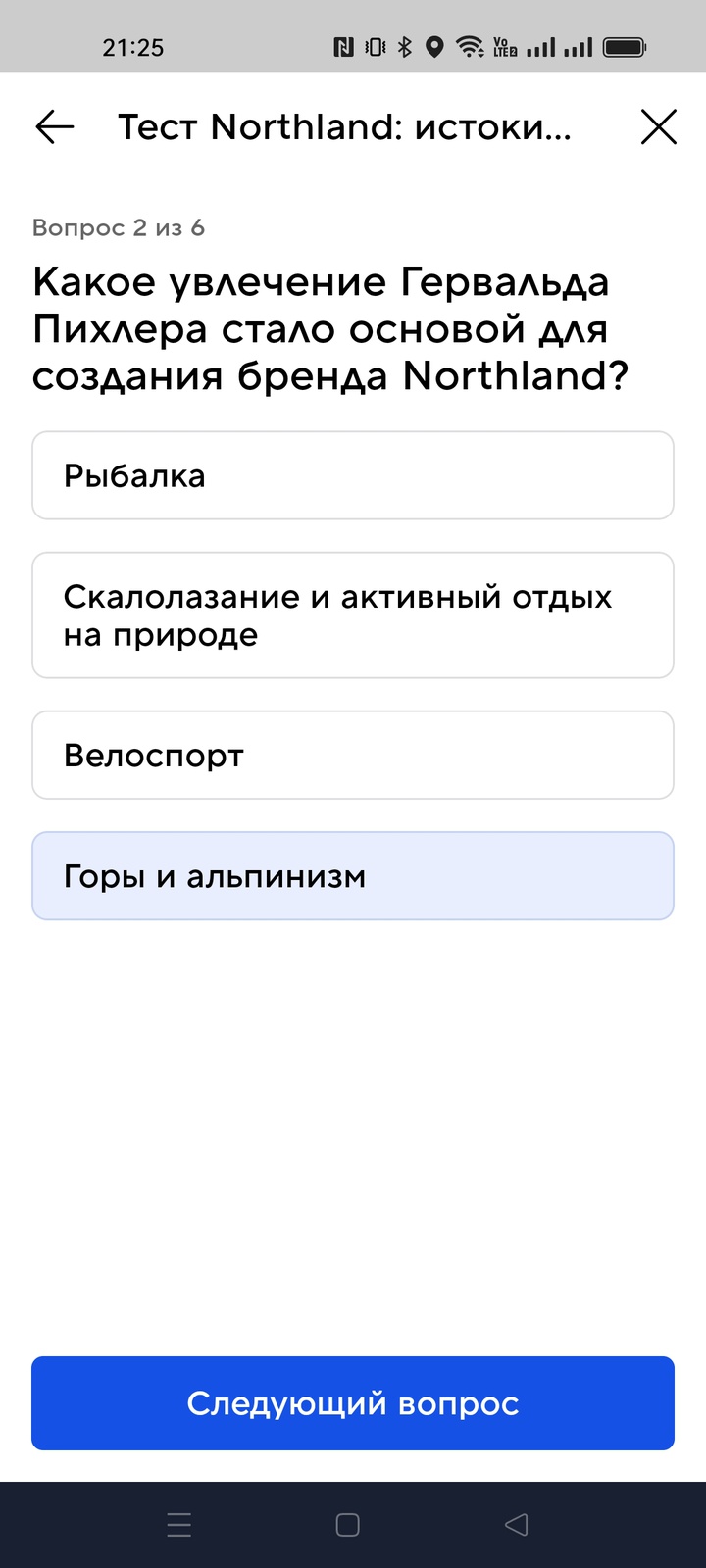
Task: Select the answer Рыбалка
Action: click(x=353, y=475)
